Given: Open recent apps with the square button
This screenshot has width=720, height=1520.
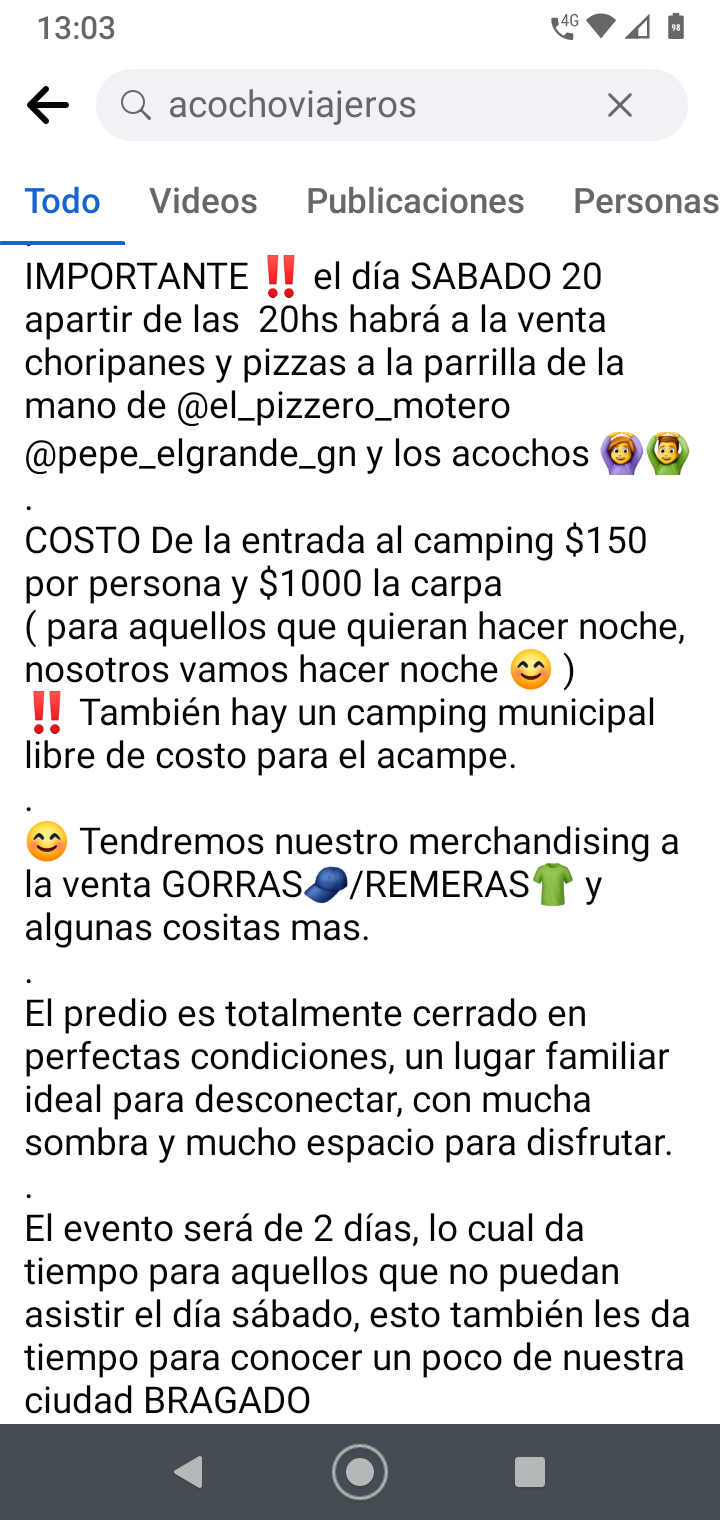Looking at the screenshot, I should click(529, 1471).
